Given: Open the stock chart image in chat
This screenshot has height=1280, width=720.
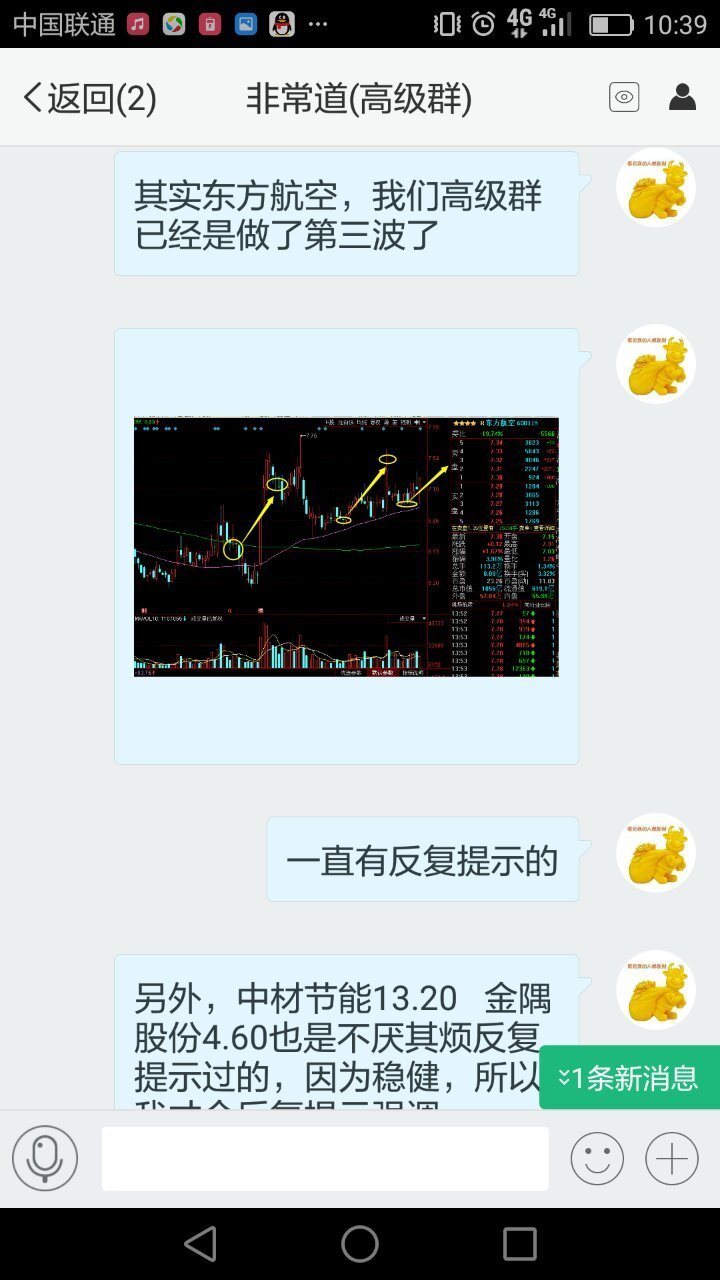Looking at the screenshot, I should pos(346,546).
